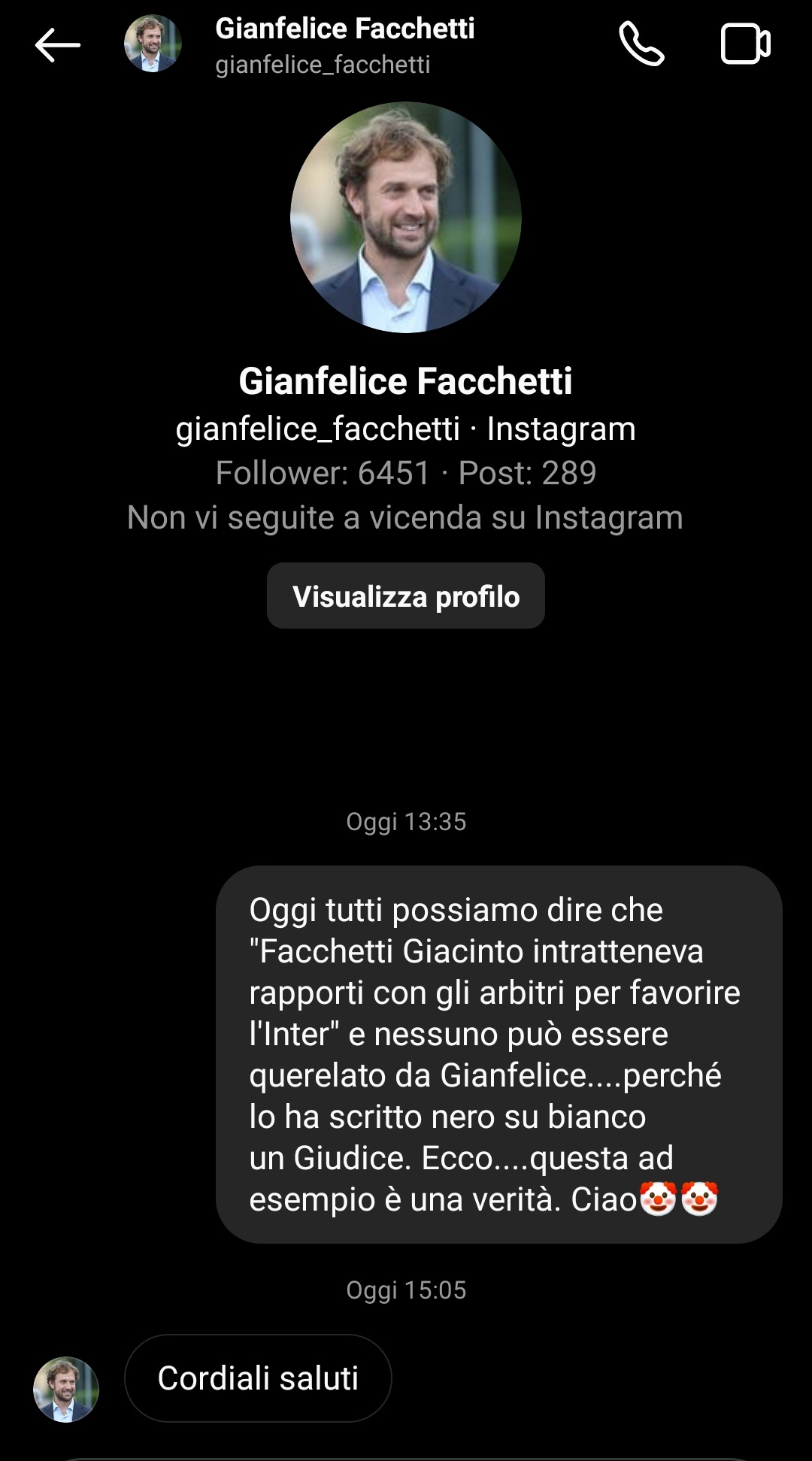Viewport: 812px width, 1461px height.
Task: Go back using the arrow icon
Action: point(57,45)
